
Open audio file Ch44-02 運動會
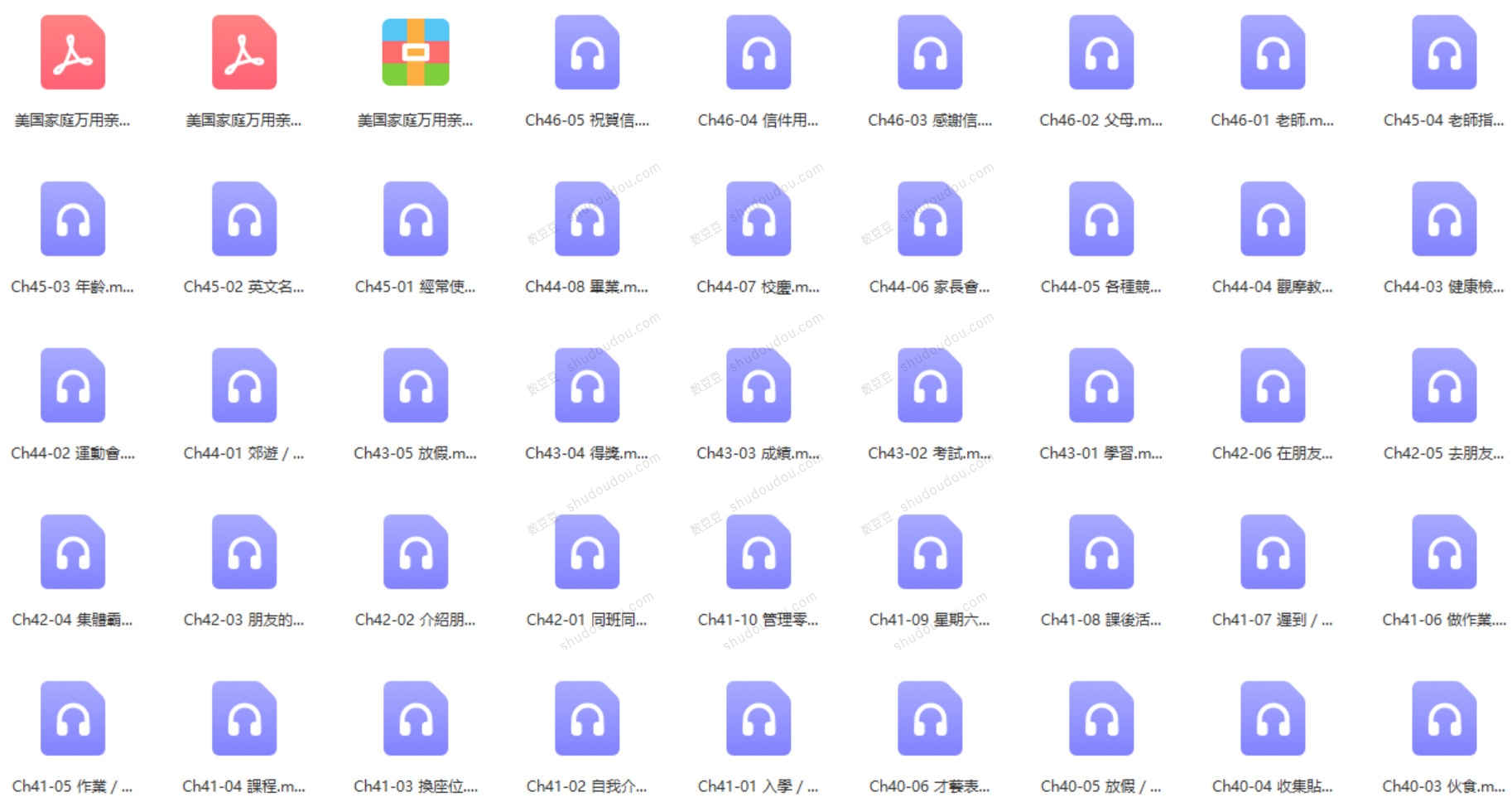(73, 386)
